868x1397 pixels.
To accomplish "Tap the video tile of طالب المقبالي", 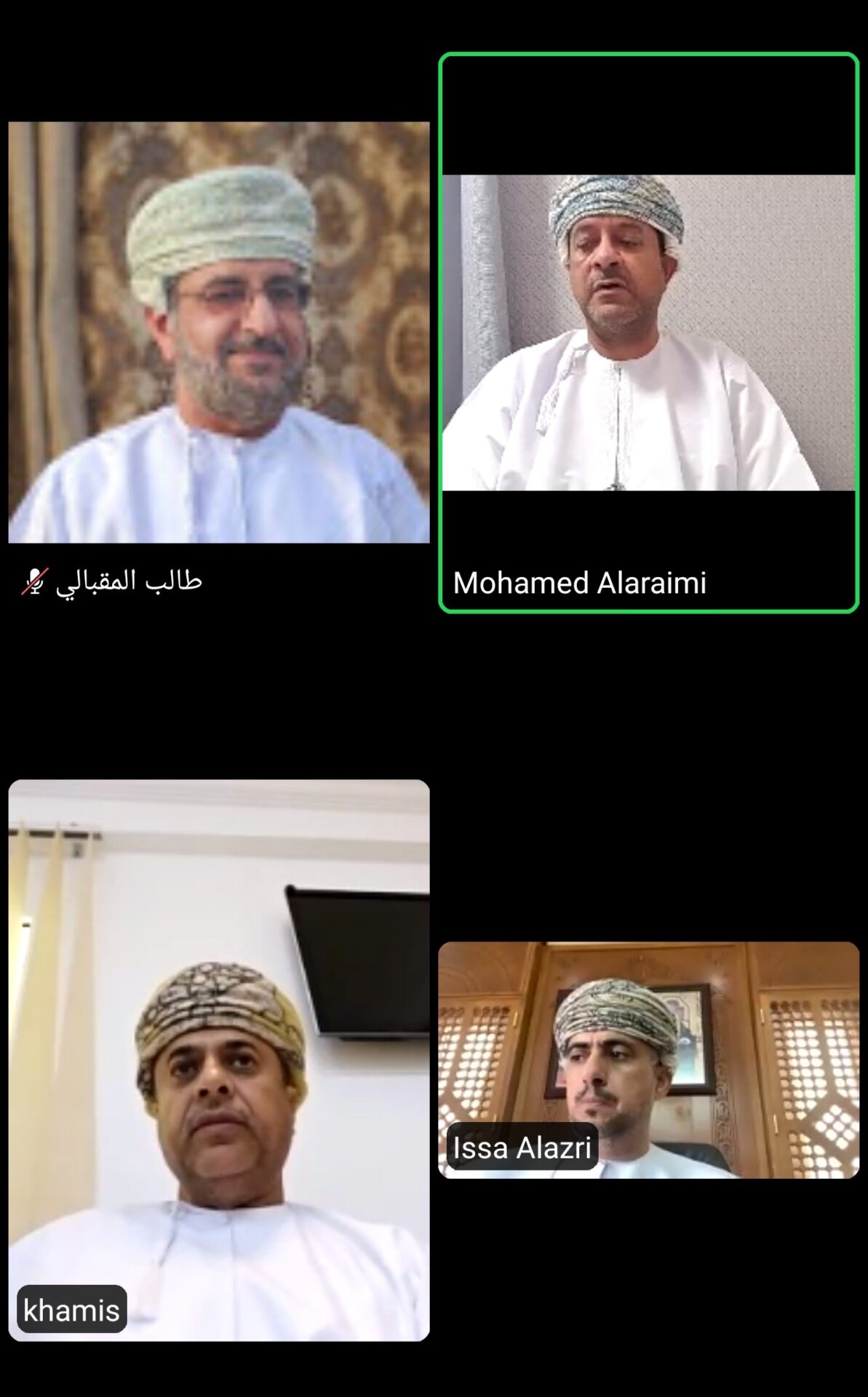I will pos(218,333).
